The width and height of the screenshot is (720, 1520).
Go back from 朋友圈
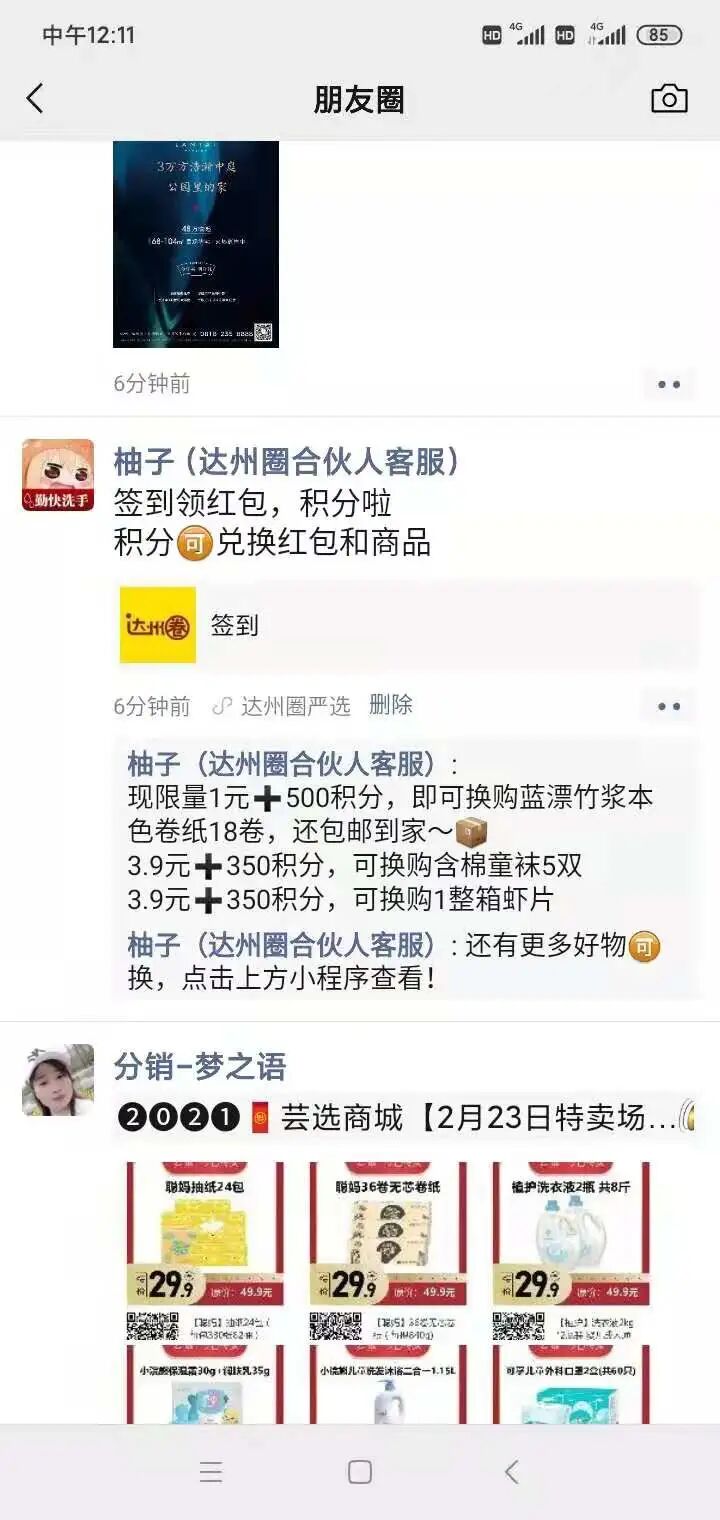(35, 99)
